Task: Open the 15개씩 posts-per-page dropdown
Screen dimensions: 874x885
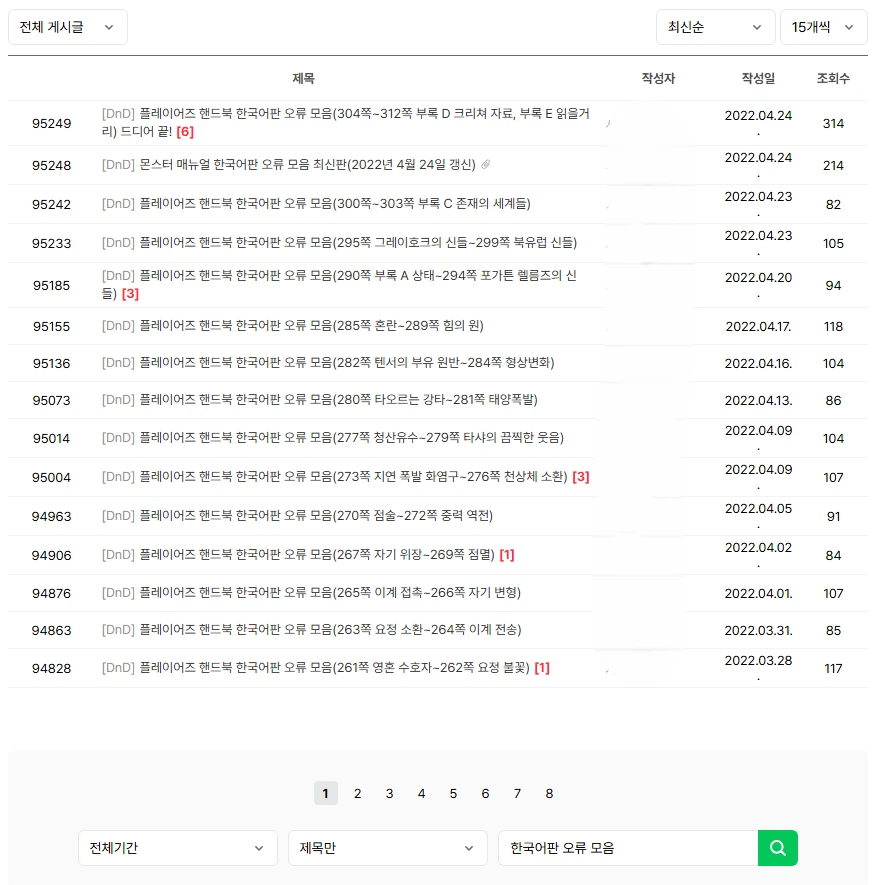Action: (x=823, y=27)
